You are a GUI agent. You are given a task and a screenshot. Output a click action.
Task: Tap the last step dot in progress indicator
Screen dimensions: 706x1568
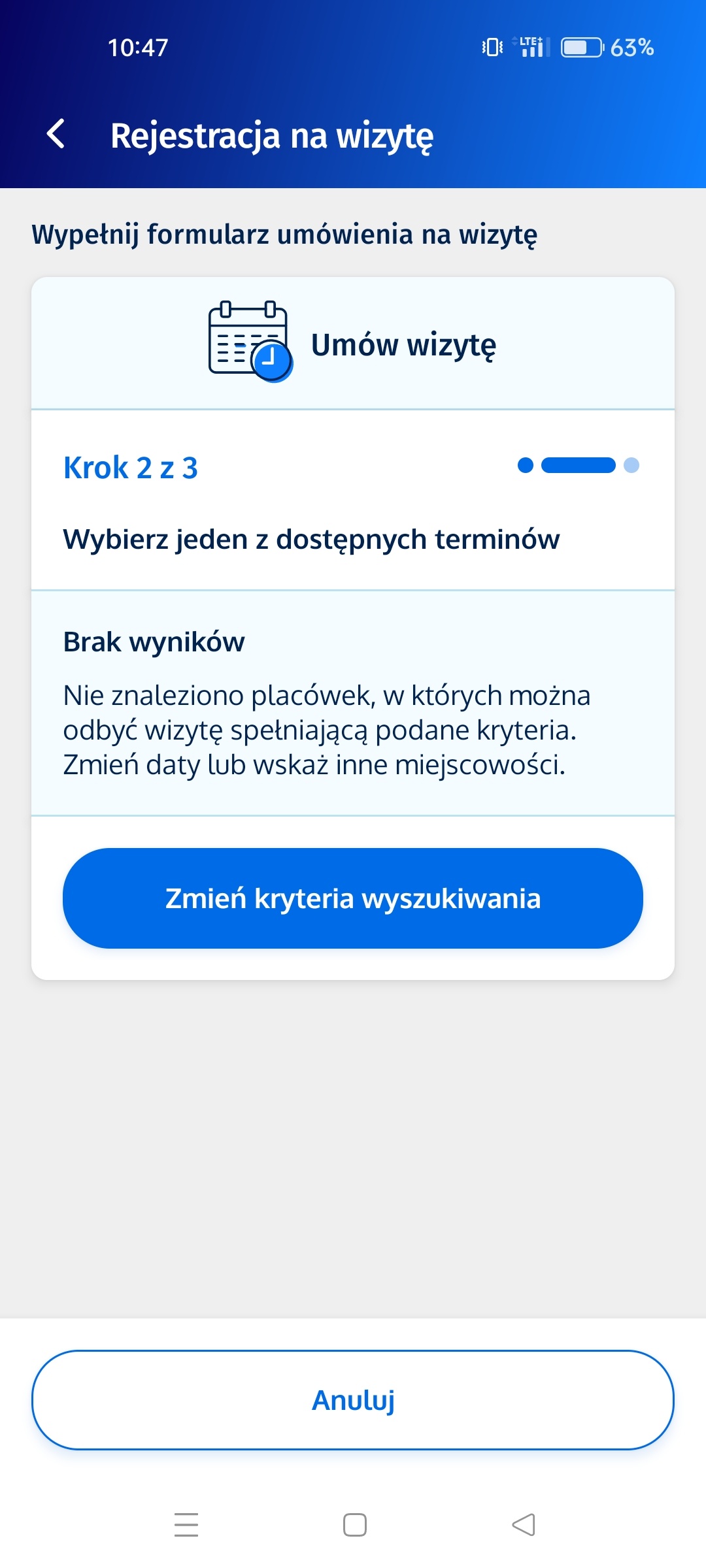[x=631, y=465]
